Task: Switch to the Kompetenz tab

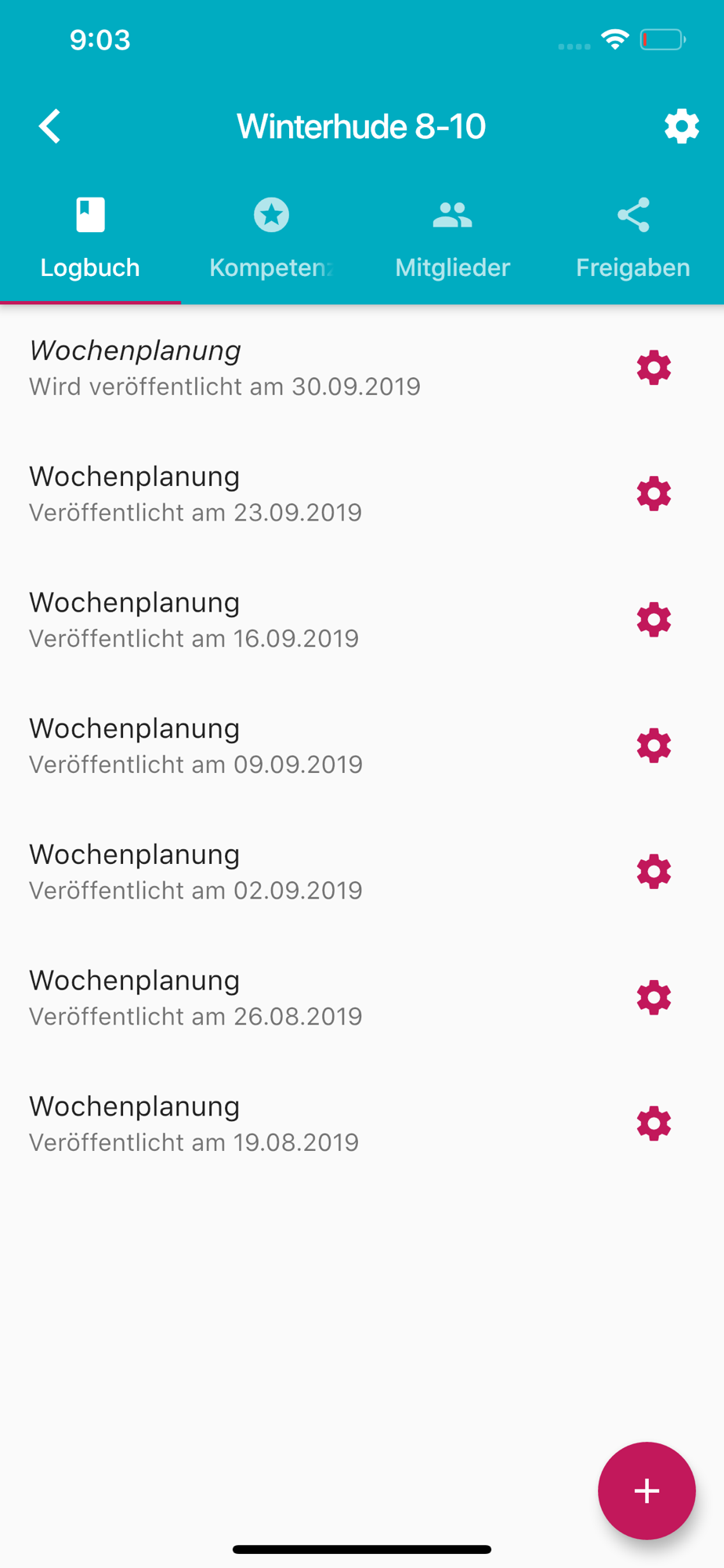Action: click(x=271, y=239)
